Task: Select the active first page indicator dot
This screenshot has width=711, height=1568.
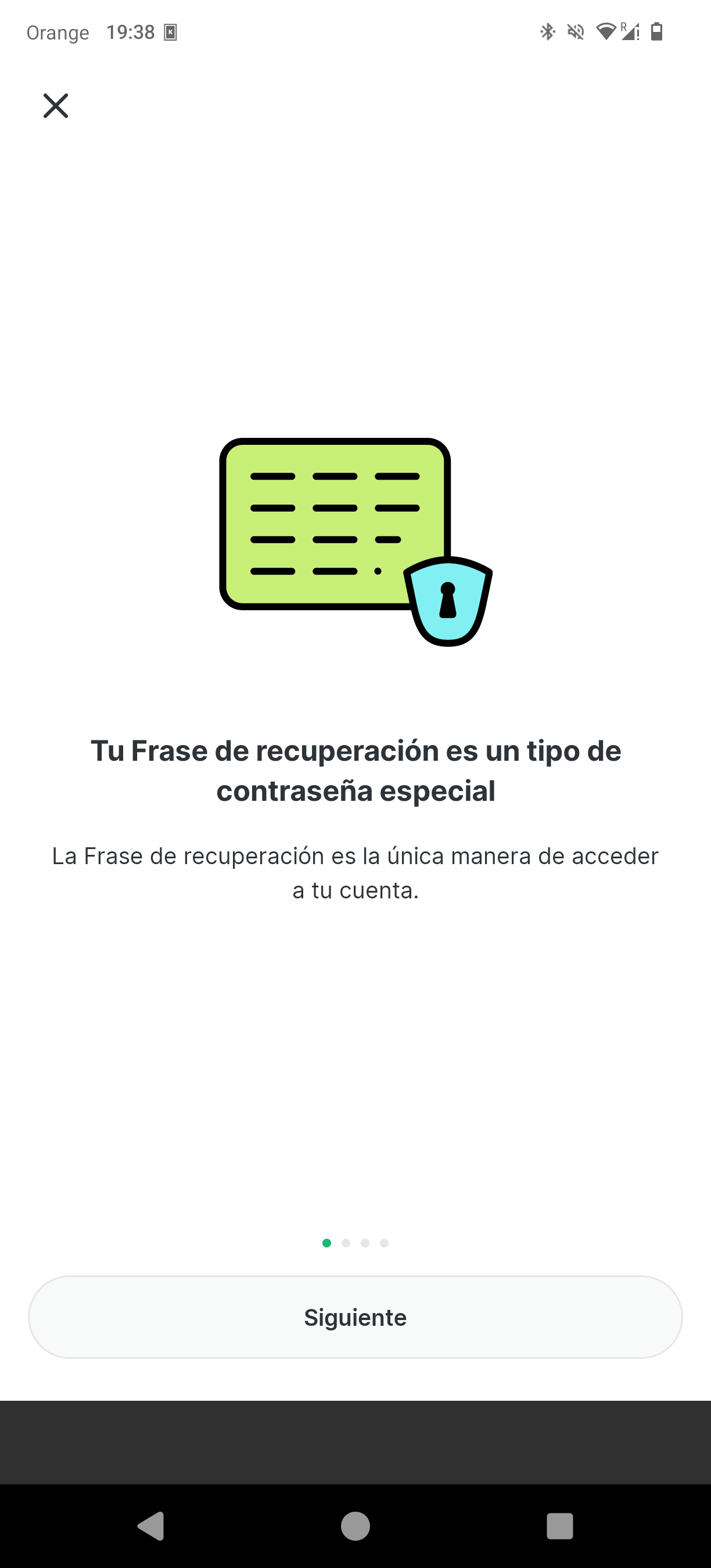Action: [x=327, y=1243]
